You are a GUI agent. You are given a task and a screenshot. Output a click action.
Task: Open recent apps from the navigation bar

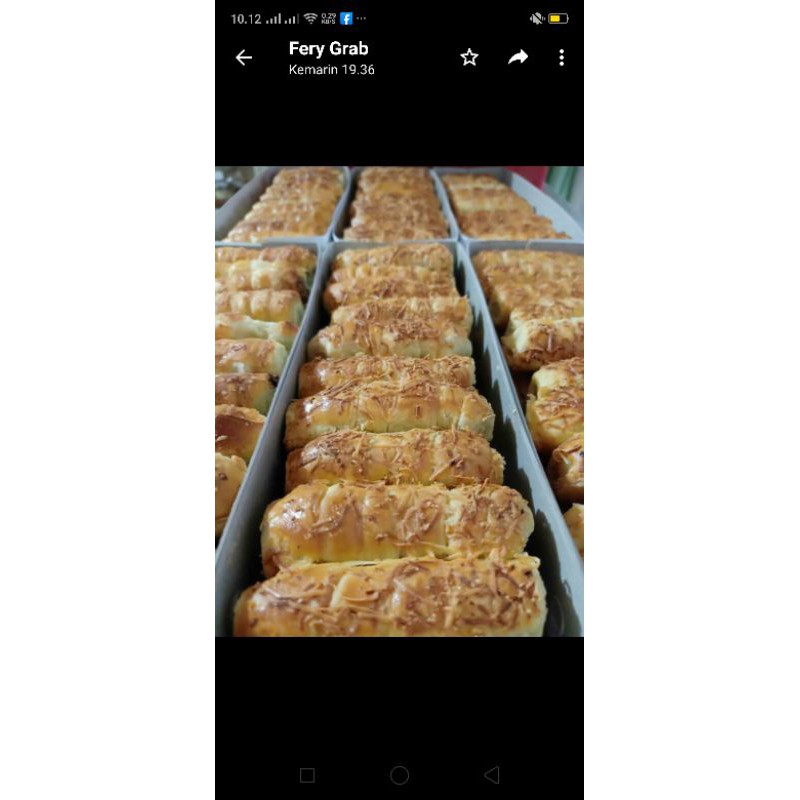tap(307, 775)
